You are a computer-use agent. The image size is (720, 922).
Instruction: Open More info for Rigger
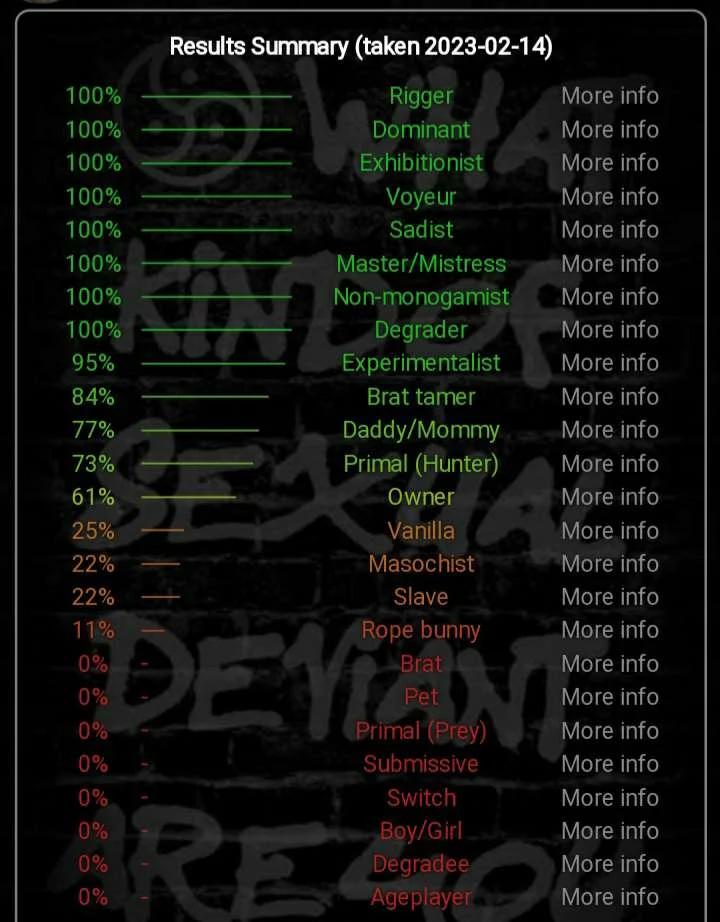(609, 96)
